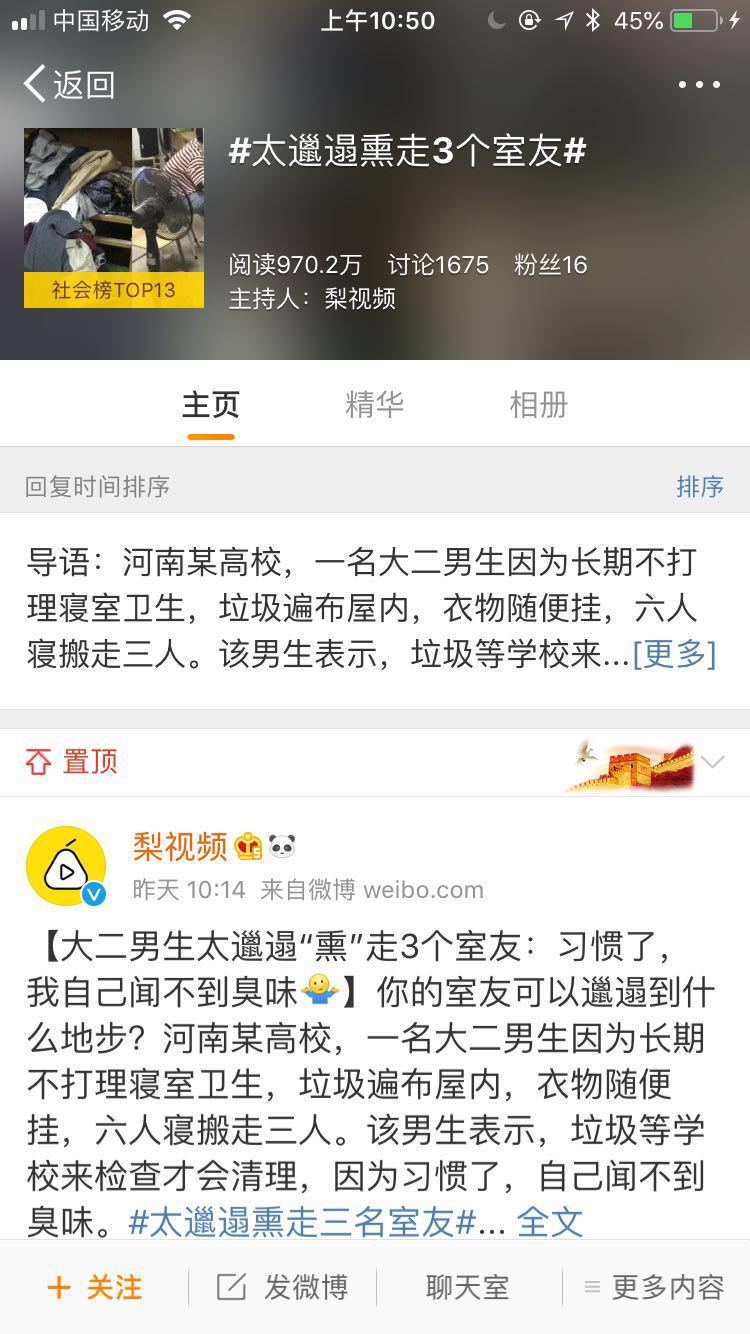Enter the 聊天室 chat room

pyautogui.click(x=468, y=1287)
